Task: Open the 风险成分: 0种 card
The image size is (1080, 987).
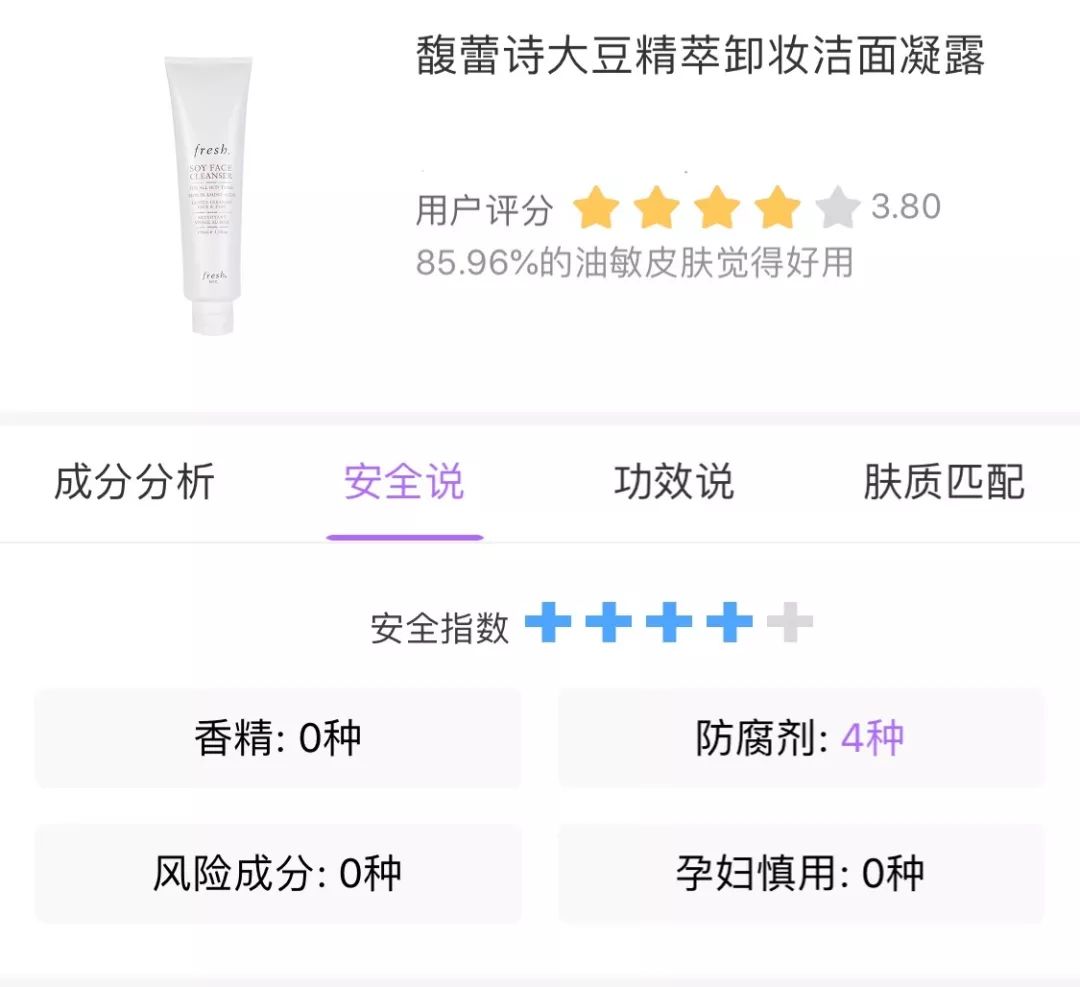Action: click(x=278, y=873)
